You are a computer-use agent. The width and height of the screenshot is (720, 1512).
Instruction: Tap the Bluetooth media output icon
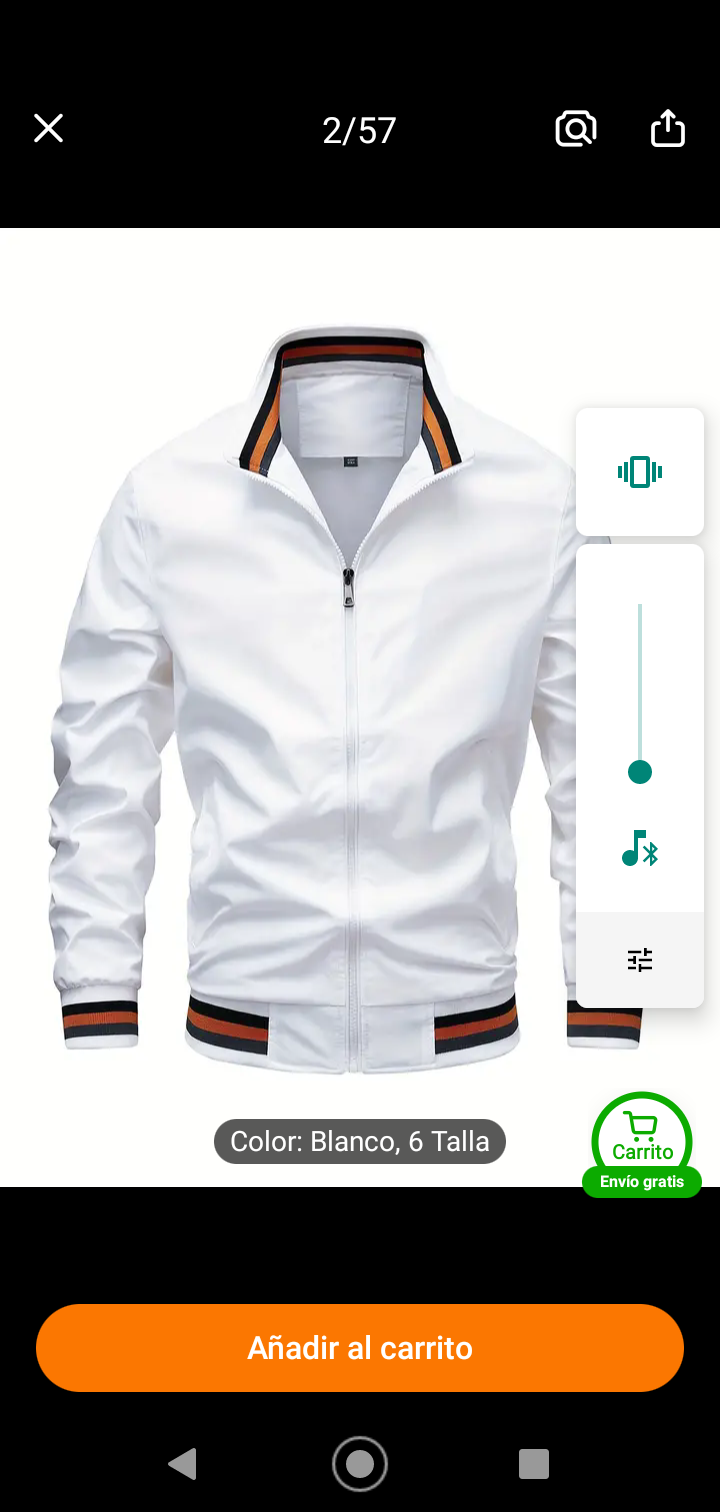point(640,850)
